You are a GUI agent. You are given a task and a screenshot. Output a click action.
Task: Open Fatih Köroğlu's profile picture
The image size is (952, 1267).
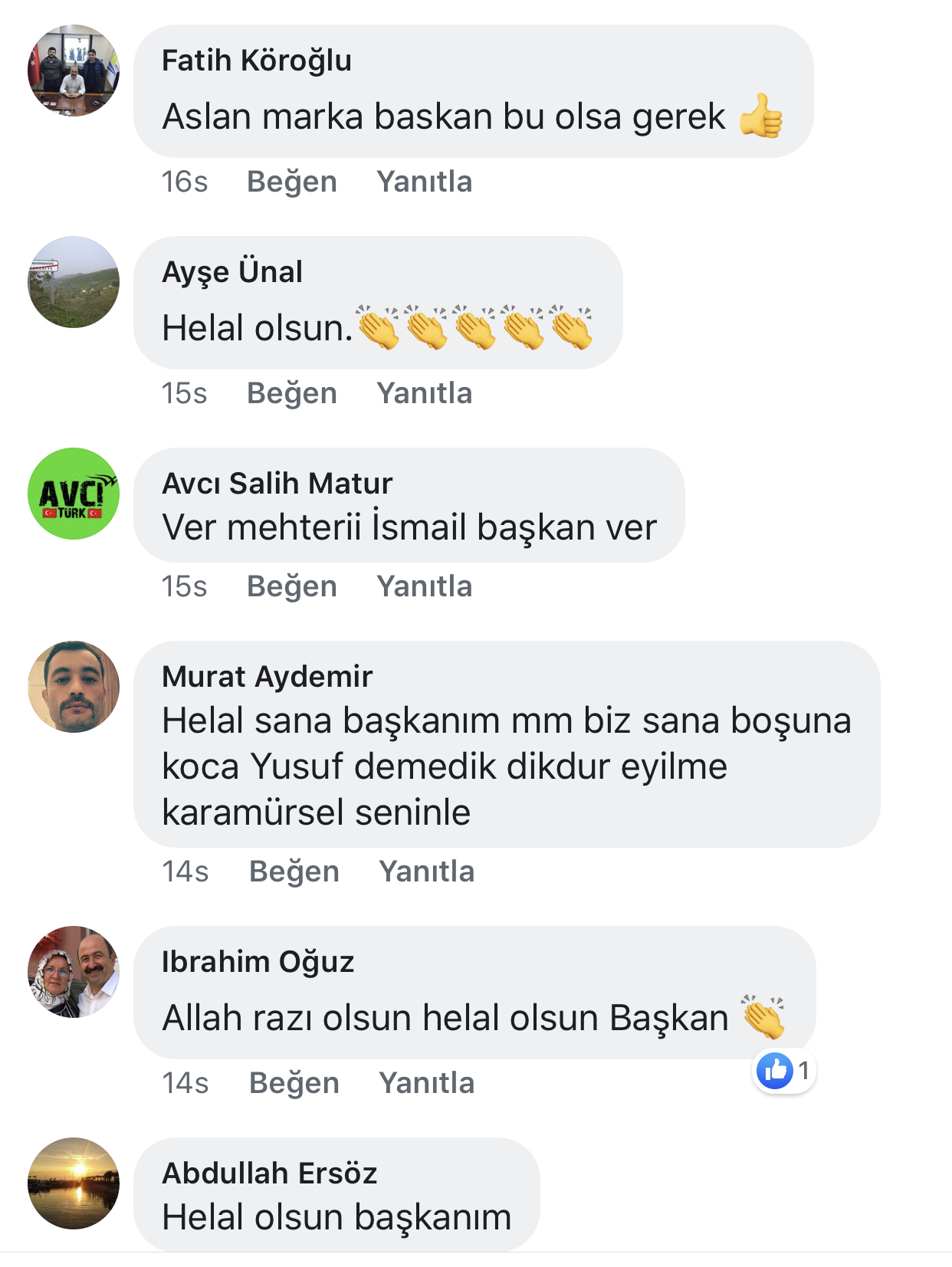click(x=74, y=71)
